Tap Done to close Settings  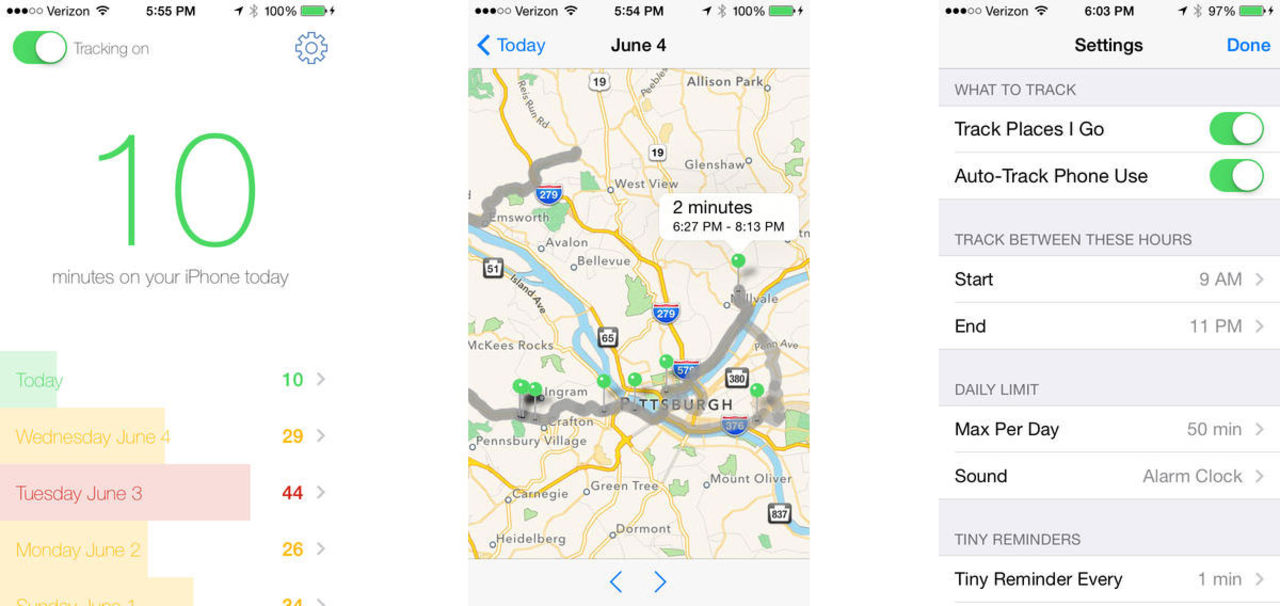(x=1248, y=45)
